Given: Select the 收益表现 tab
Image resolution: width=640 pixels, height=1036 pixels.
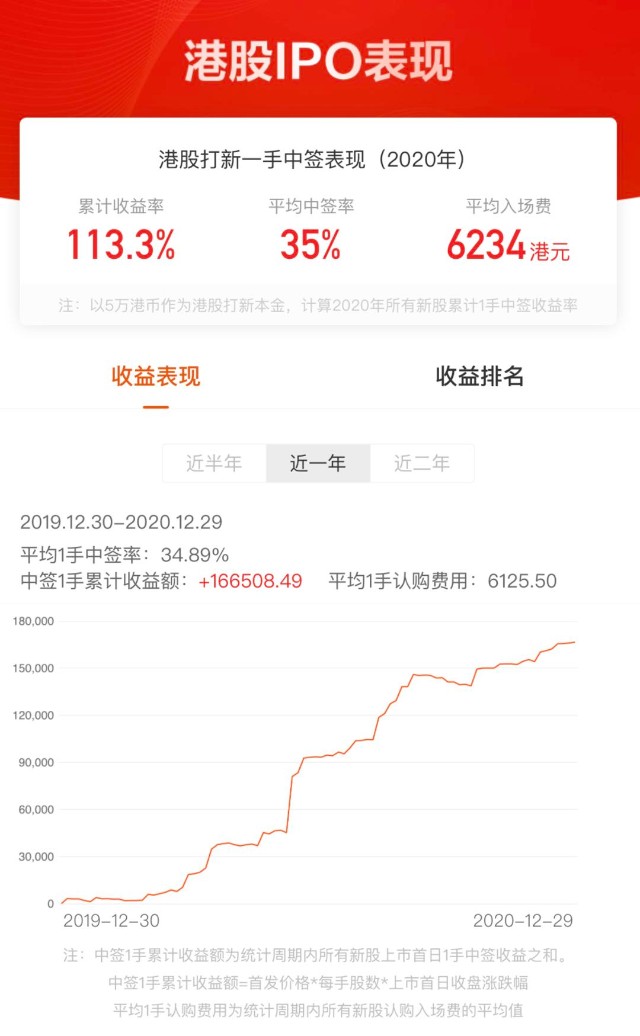Looking at the screenshot, I should click(x=156, y=376).
